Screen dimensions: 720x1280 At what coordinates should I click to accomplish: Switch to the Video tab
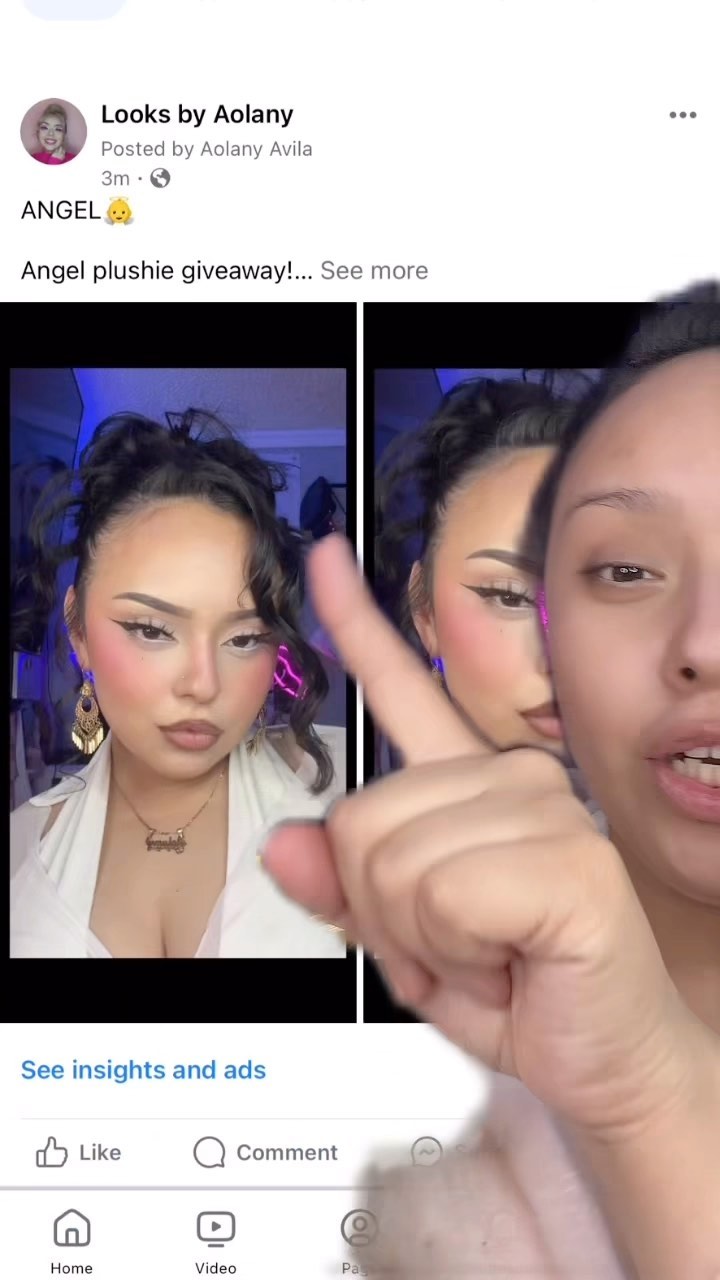(x=215, y=1241)
